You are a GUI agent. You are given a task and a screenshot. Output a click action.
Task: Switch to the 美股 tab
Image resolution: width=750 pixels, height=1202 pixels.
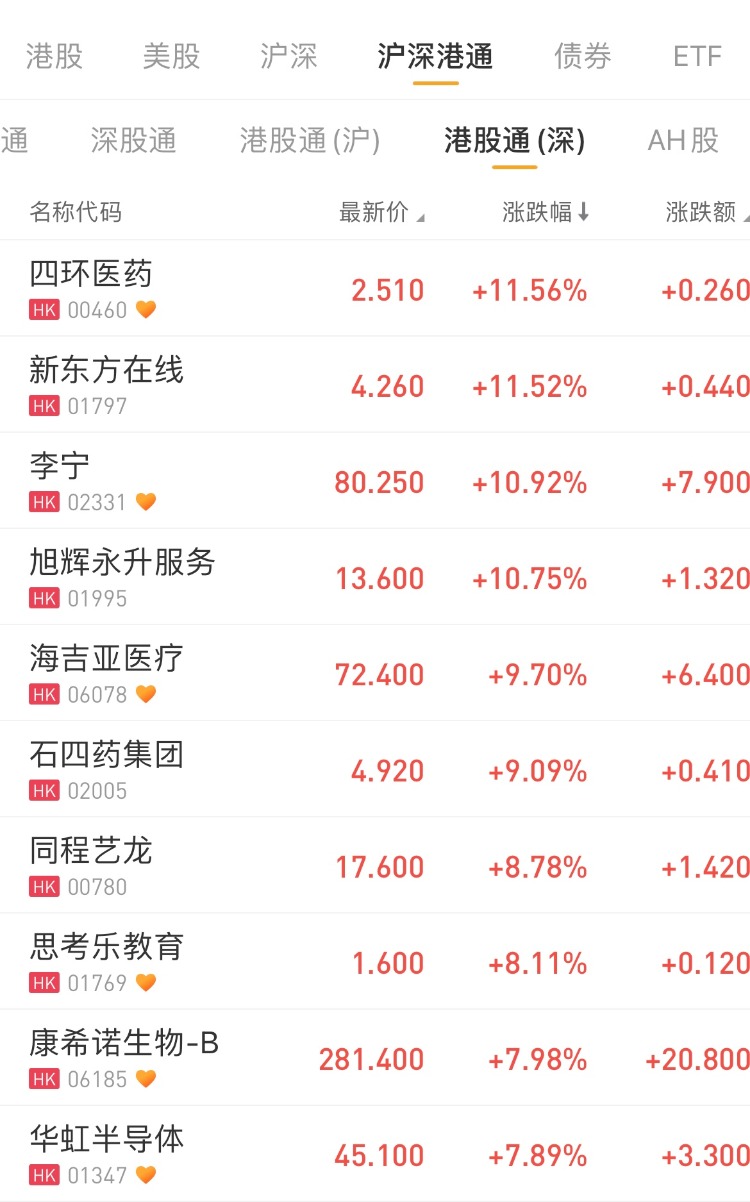[171, 56]
